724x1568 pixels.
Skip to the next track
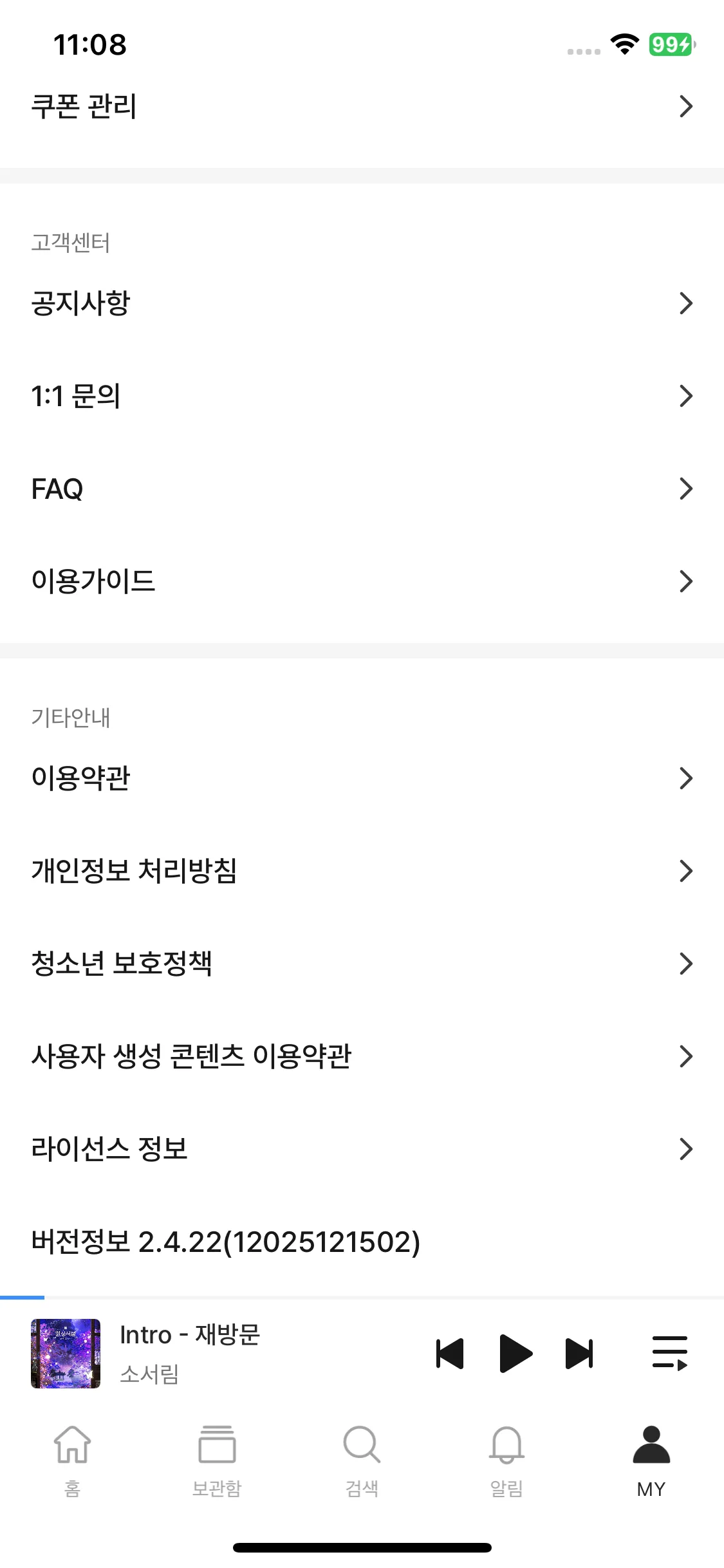pyautogui.click(x=579, y=1354)
